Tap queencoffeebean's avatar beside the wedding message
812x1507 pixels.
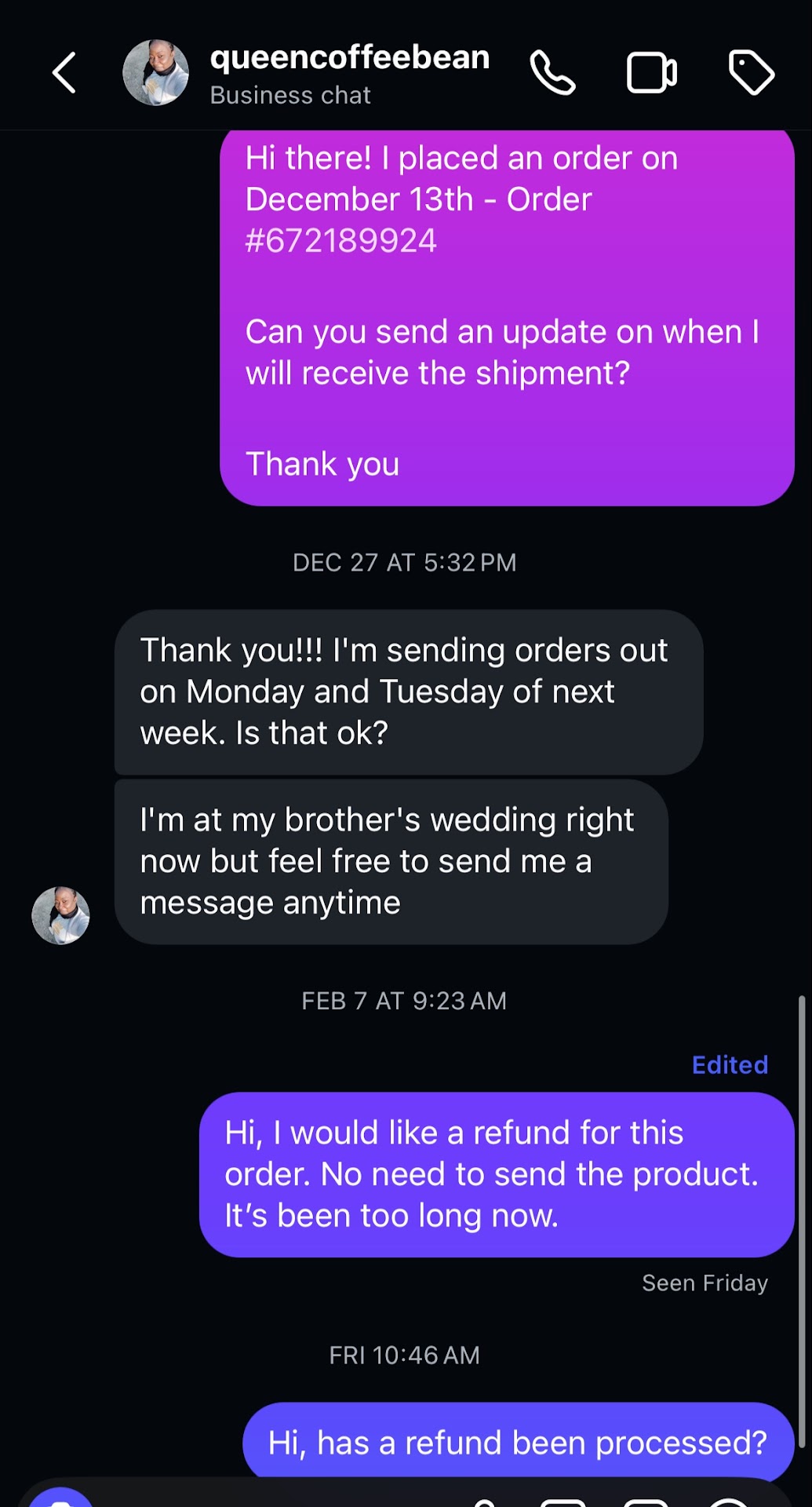click(60, 915)
